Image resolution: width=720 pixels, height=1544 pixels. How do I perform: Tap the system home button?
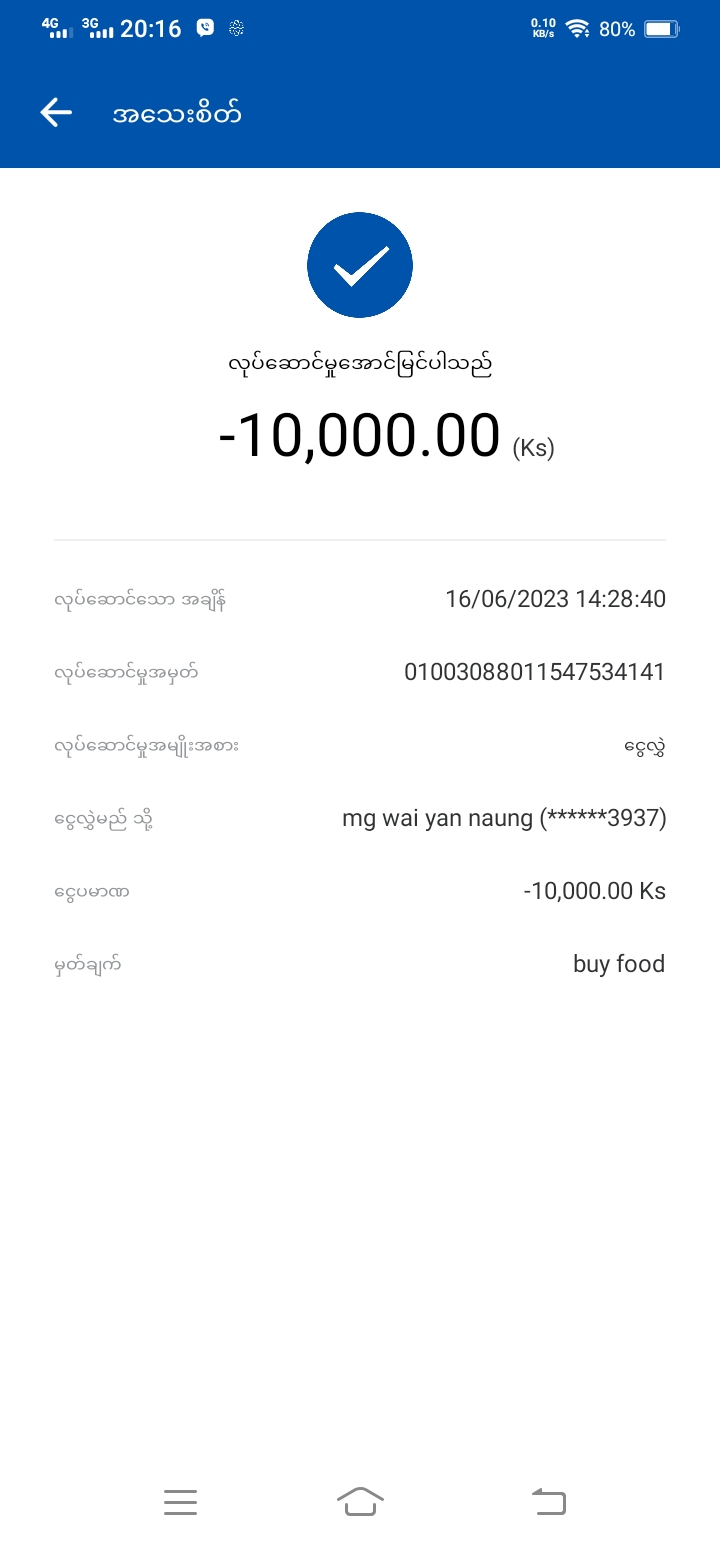coord(360,1501)
